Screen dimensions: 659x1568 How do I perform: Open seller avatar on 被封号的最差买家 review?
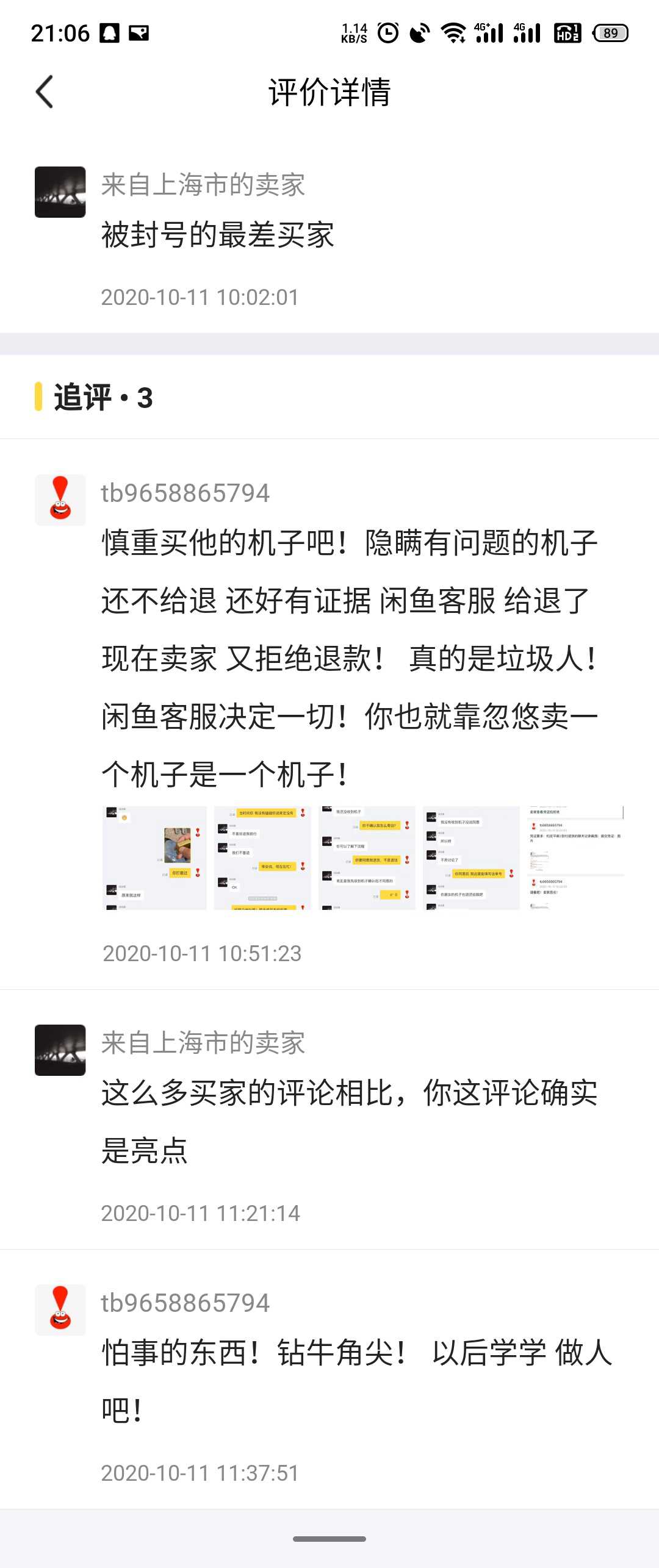[60, 192]
